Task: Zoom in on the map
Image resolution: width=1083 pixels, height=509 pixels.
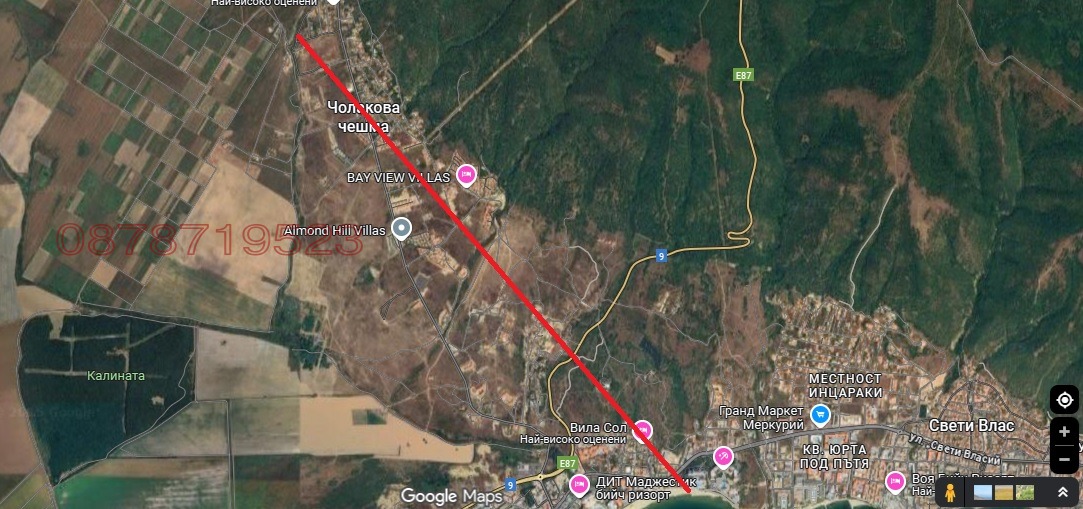Action: (x=1064, y=433)
